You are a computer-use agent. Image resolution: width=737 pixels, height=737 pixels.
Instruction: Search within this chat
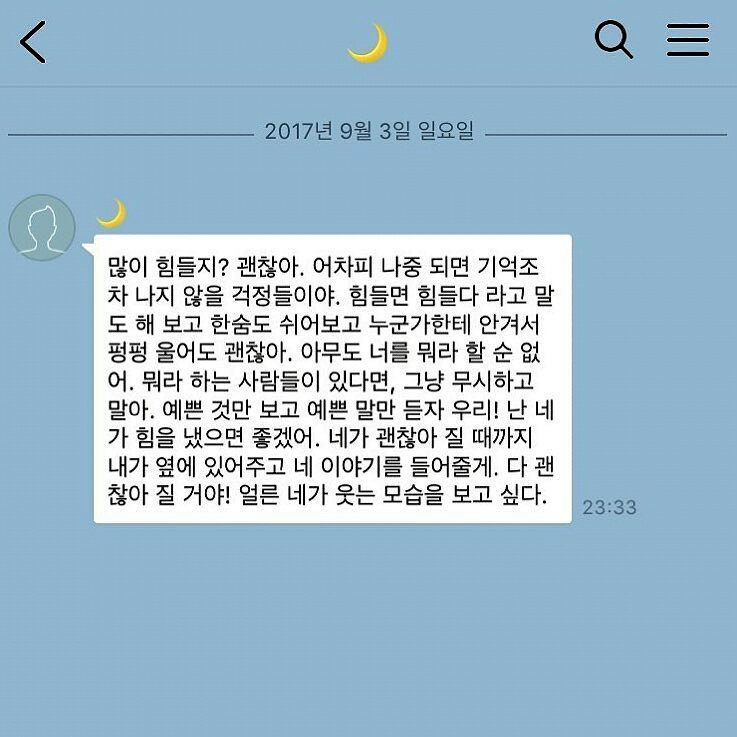[613, 41]
